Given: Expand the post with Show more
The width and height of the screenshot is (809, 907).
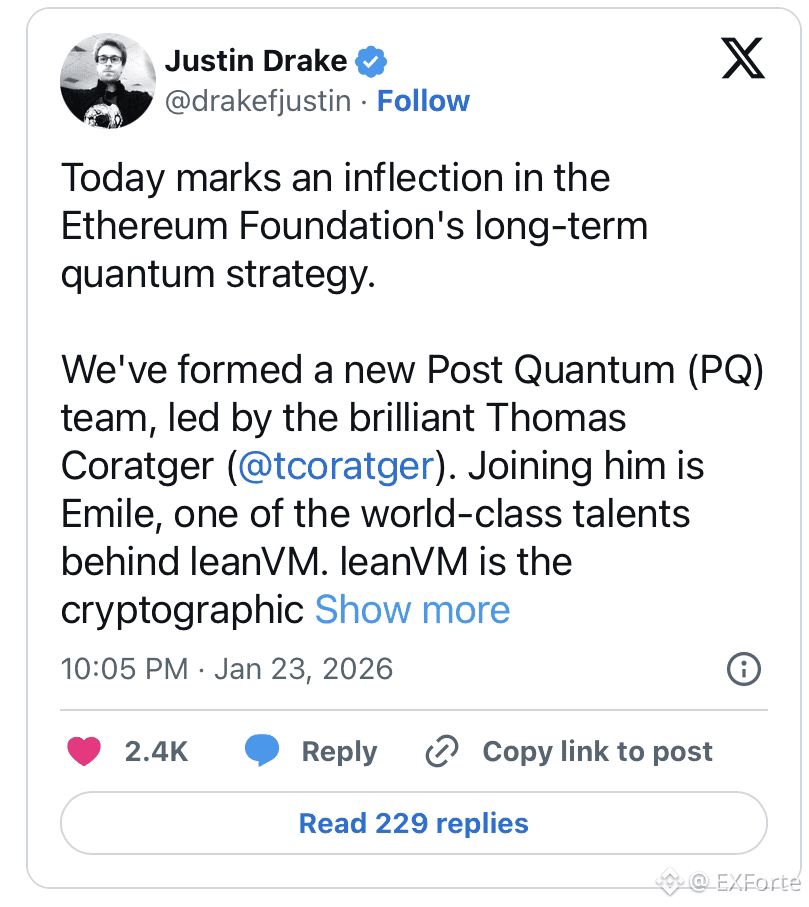Looking at the screenshot, I should [x=412, y=610].
